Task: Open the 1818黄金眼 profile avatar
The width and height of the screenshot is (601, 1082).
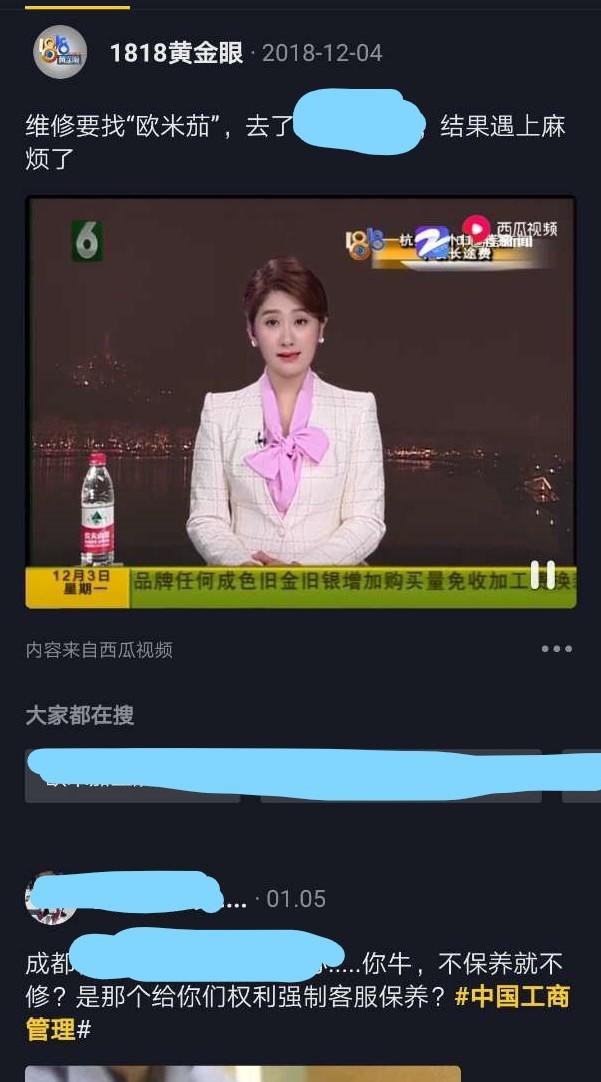Action: coord(59,52)
